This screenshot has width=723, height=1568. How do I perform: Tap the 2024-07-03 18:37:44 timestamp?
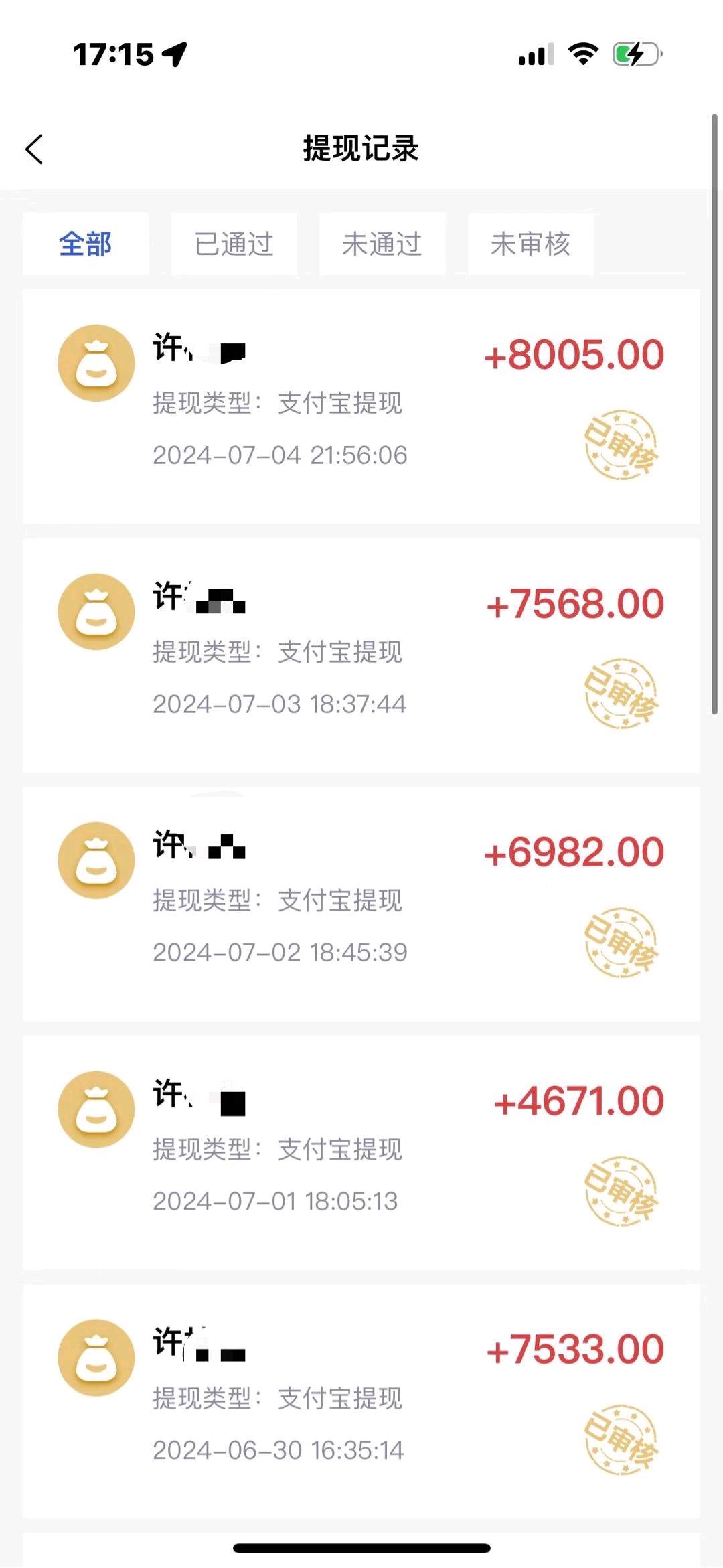pos(279,703)
